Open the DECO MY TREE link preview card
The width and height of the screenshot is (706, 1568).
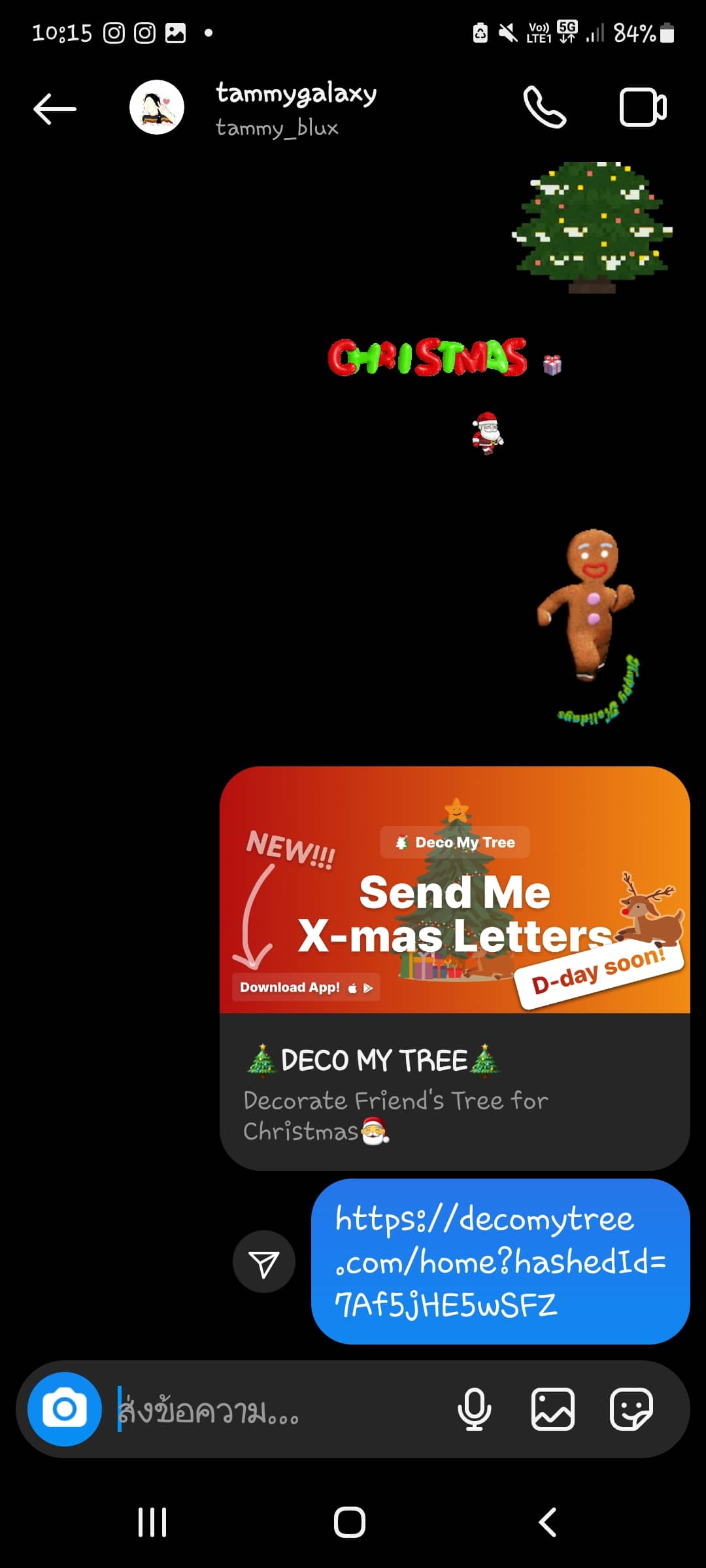coord(455,967)
